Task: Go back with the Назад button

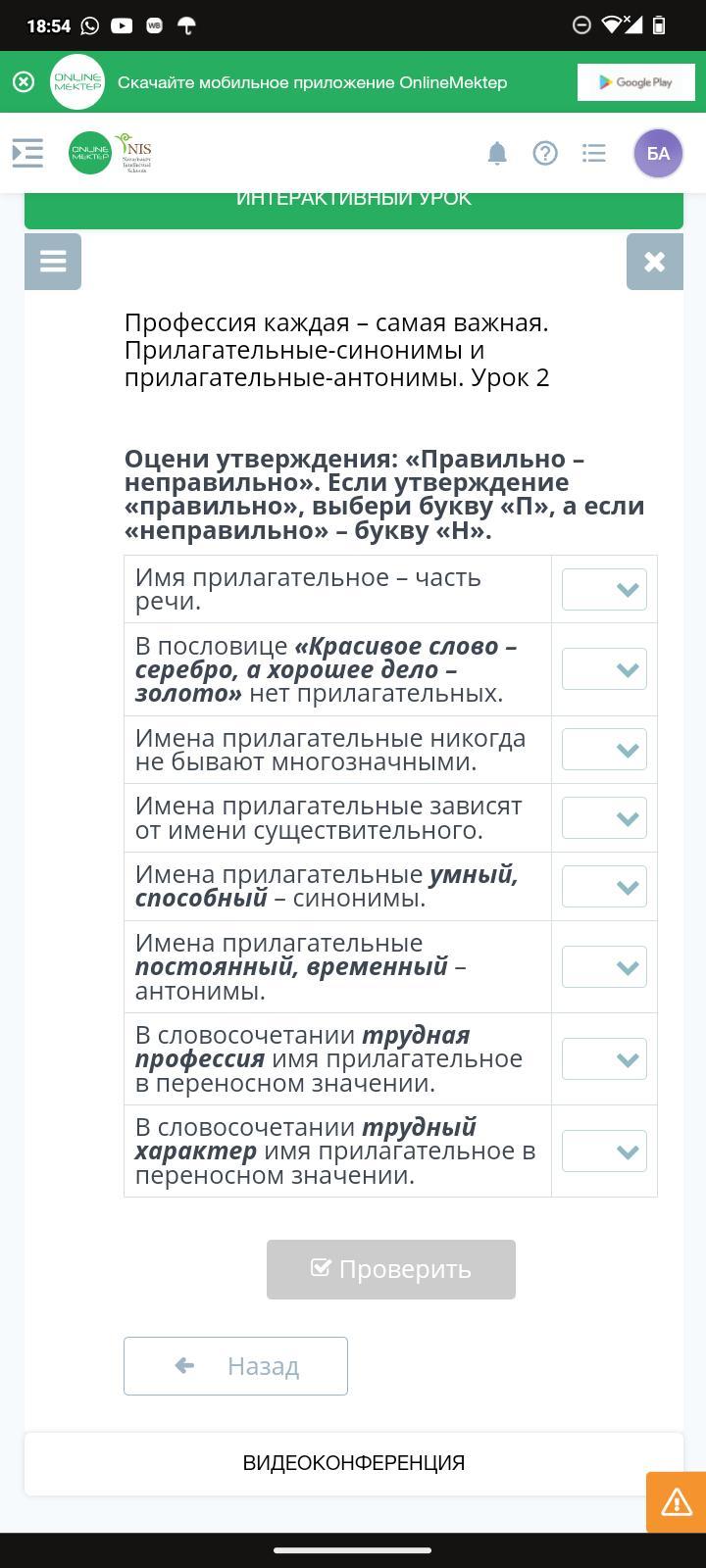Action: click(x=235, y=1366)
